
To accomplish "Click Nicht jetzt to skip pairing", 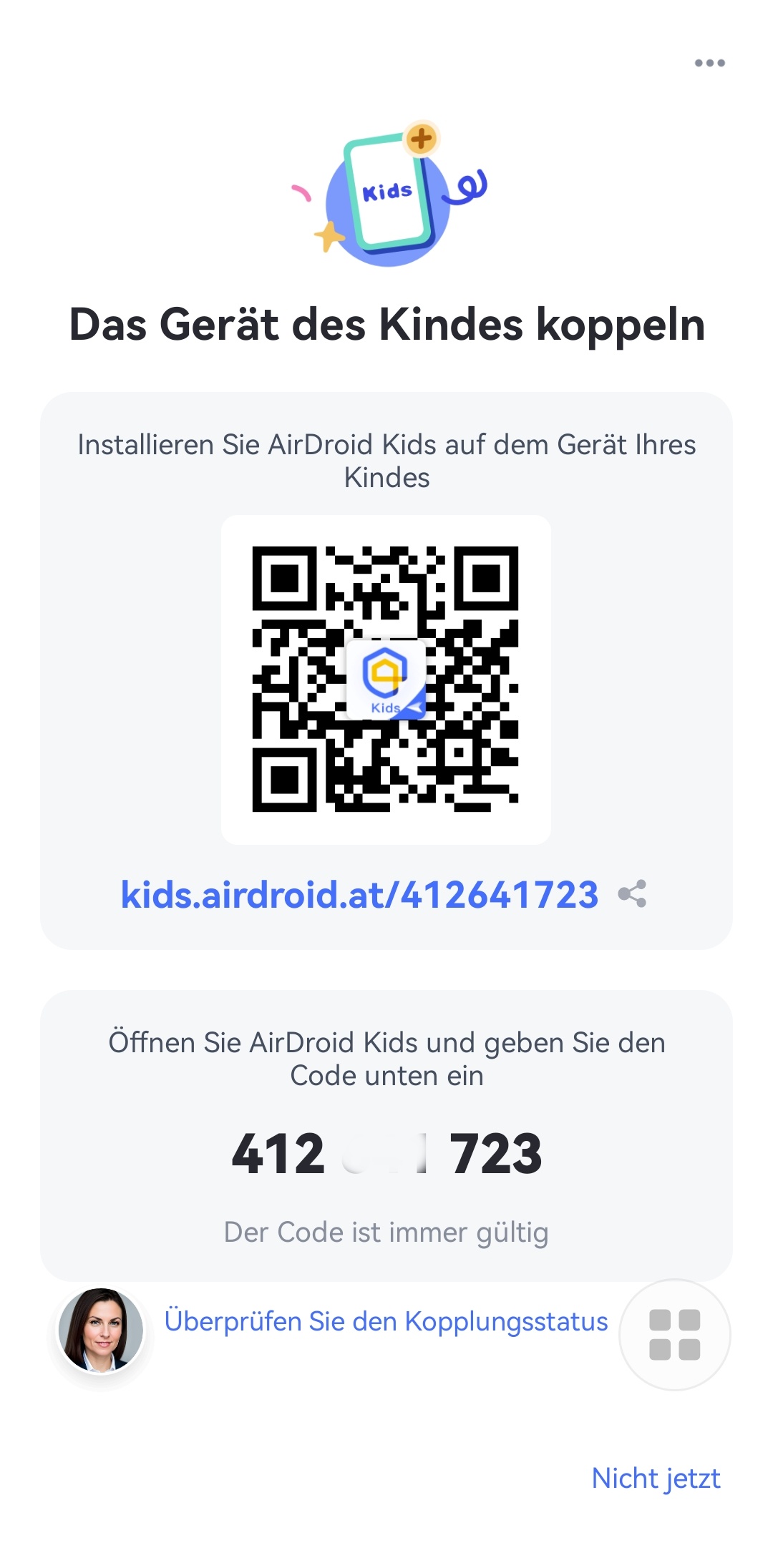I will [x=656, y=1478].
